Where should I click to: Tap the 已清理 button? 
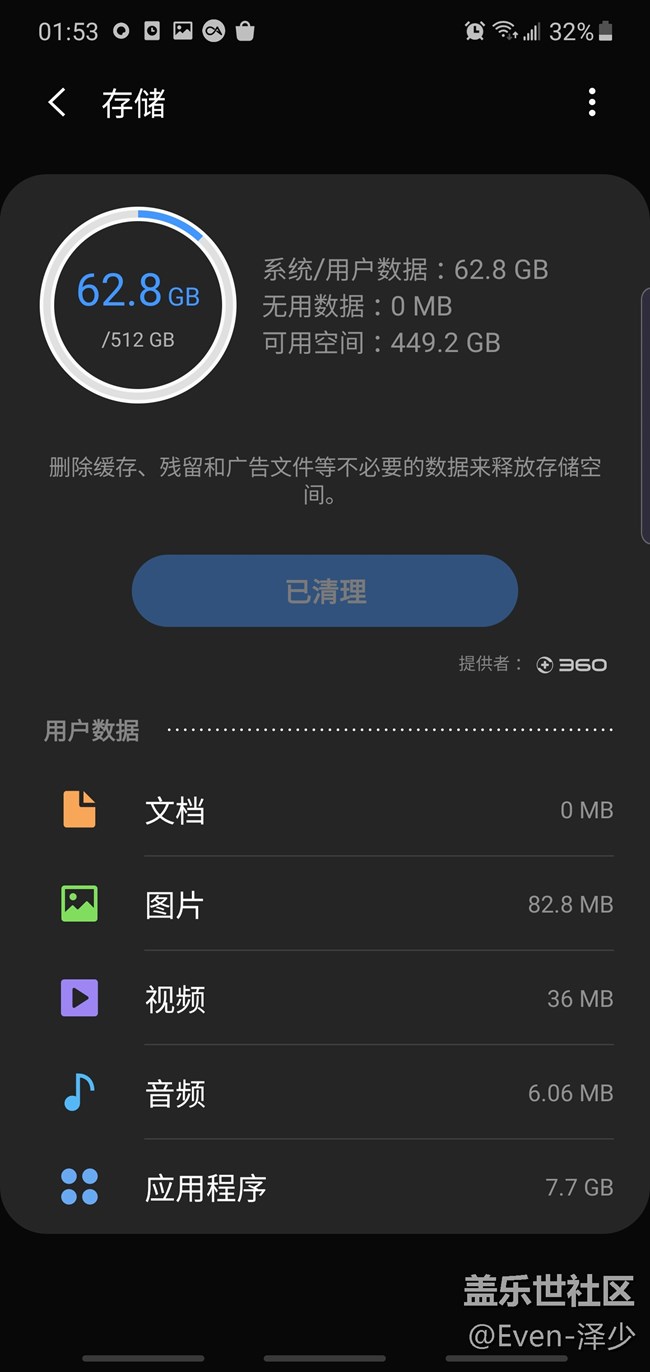click(x=325, y=591)
